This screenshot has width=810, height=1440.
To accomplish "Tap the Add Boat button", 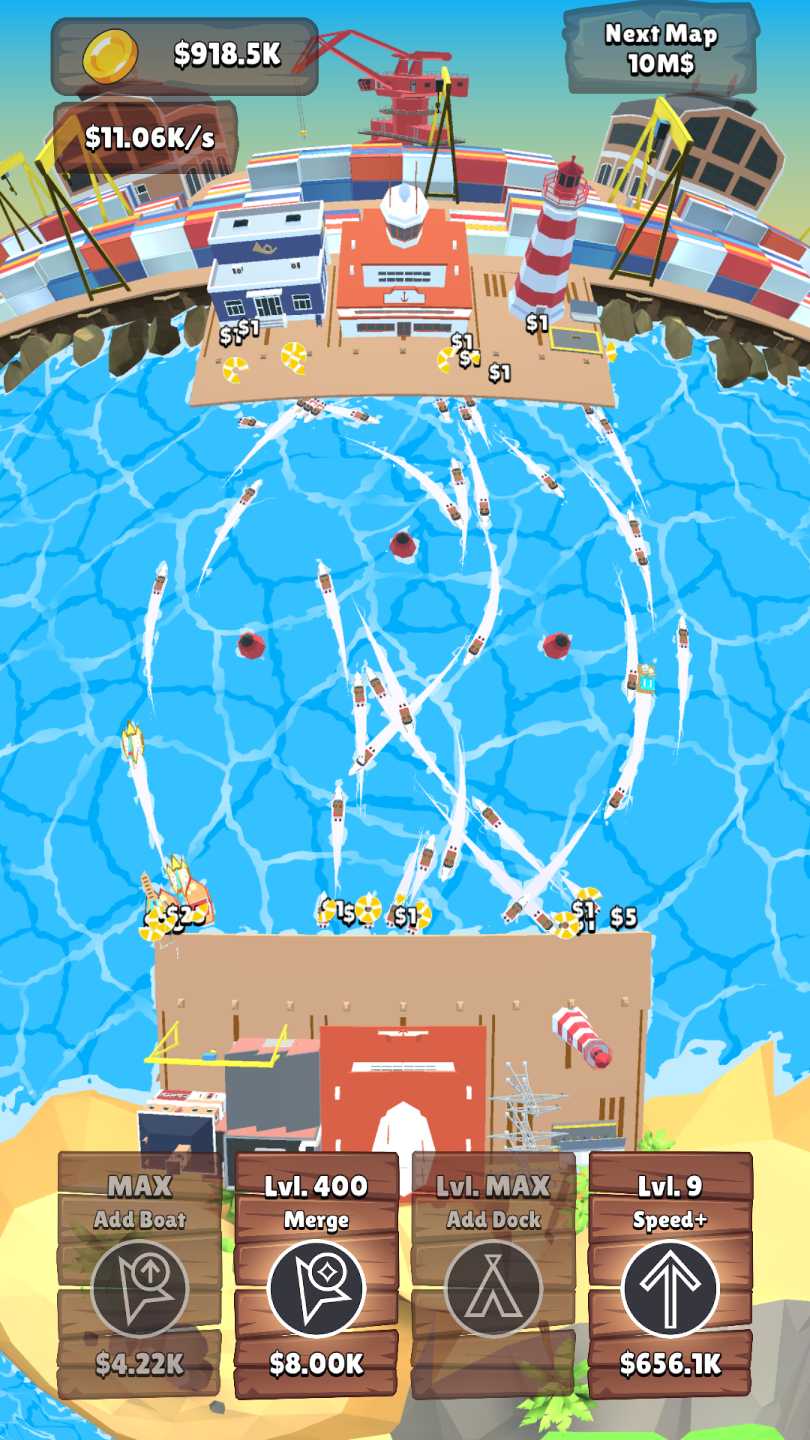I will (139, 1288).
